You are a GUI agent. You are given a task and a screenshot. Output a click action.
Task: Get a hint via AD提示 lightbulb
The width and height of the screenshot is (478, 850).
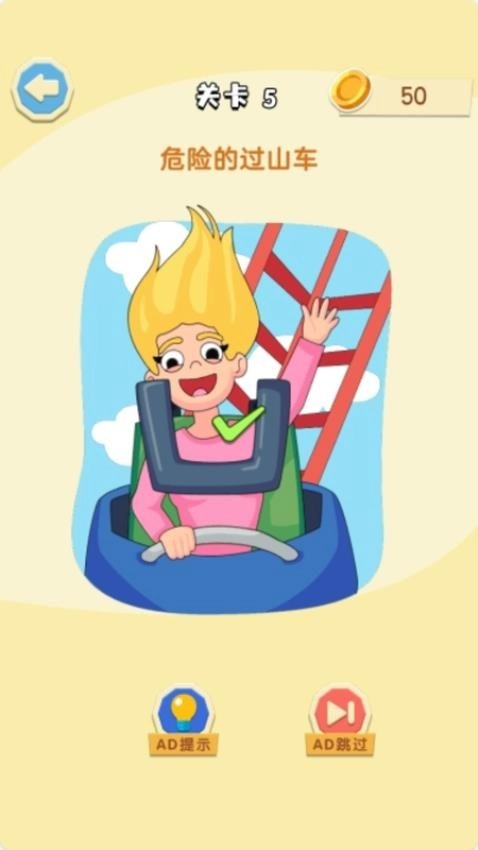[184, 720]
